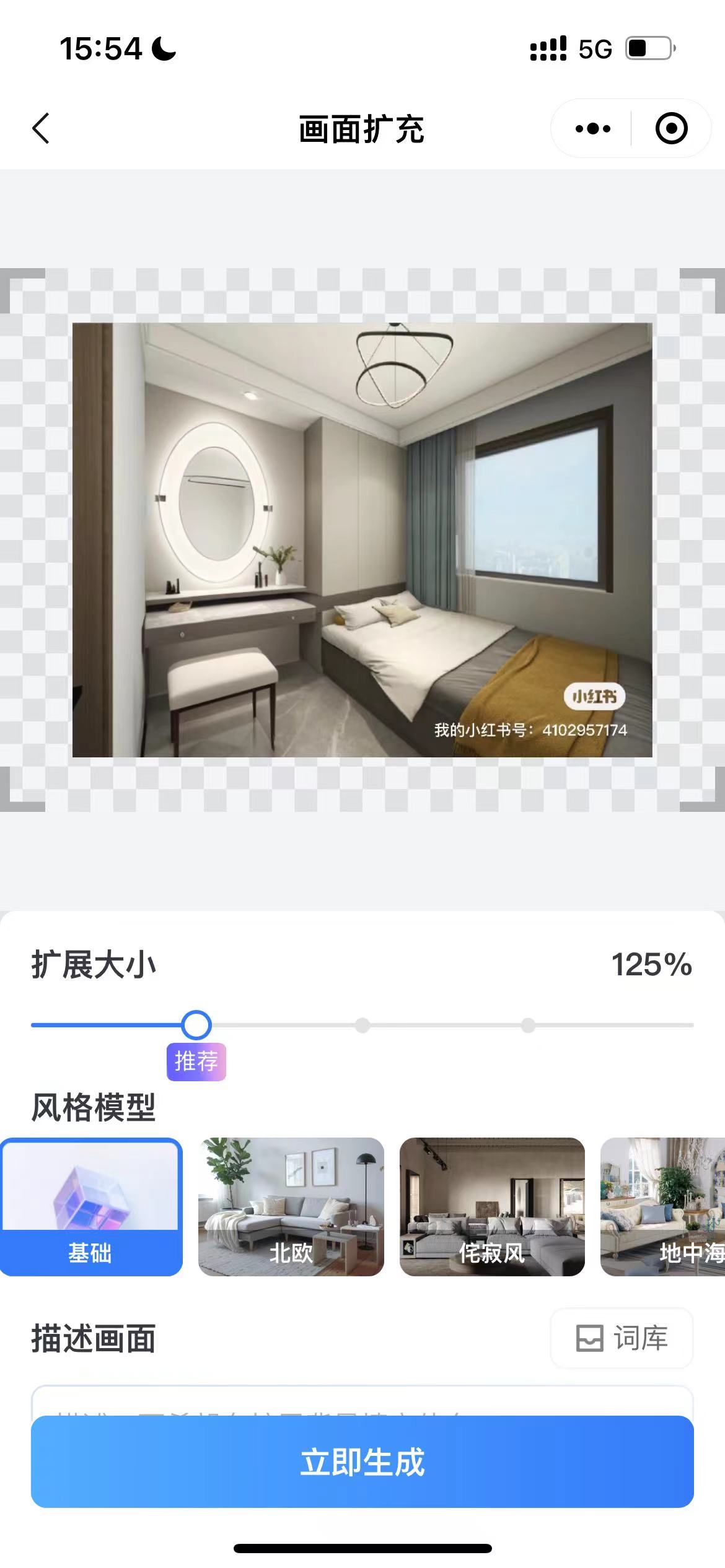This screenshot has height=1568, width=725.
Task: Open the 词库 word library
Action: click(x=622, y=1338)
